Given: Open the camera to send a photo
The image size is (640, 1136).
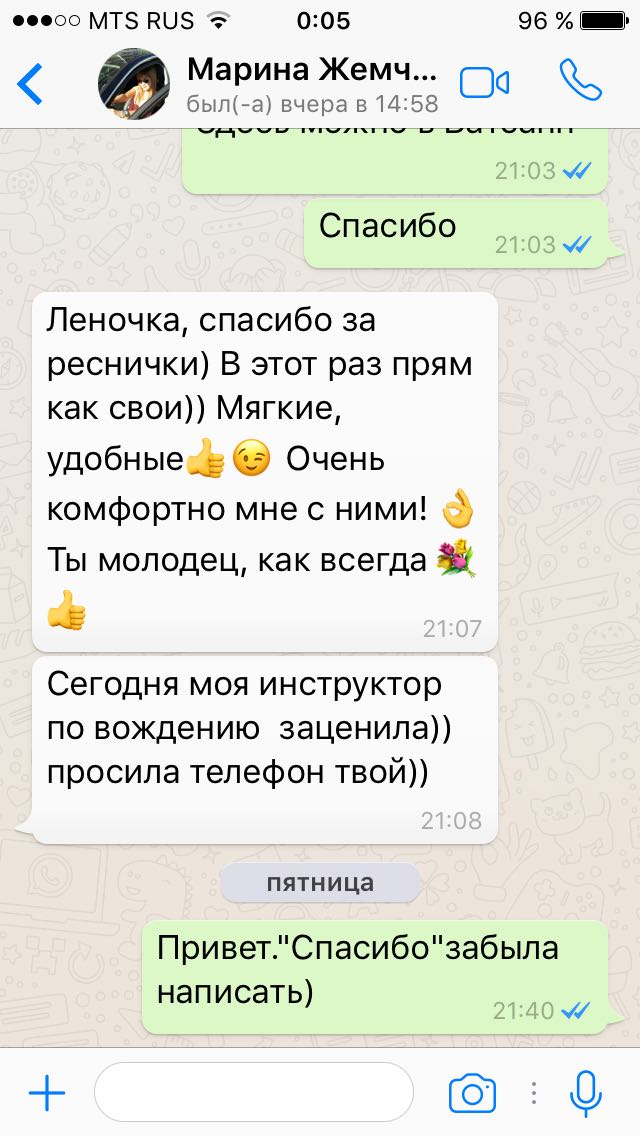Looking at the screenshot, I should [x=472, y=1093].
